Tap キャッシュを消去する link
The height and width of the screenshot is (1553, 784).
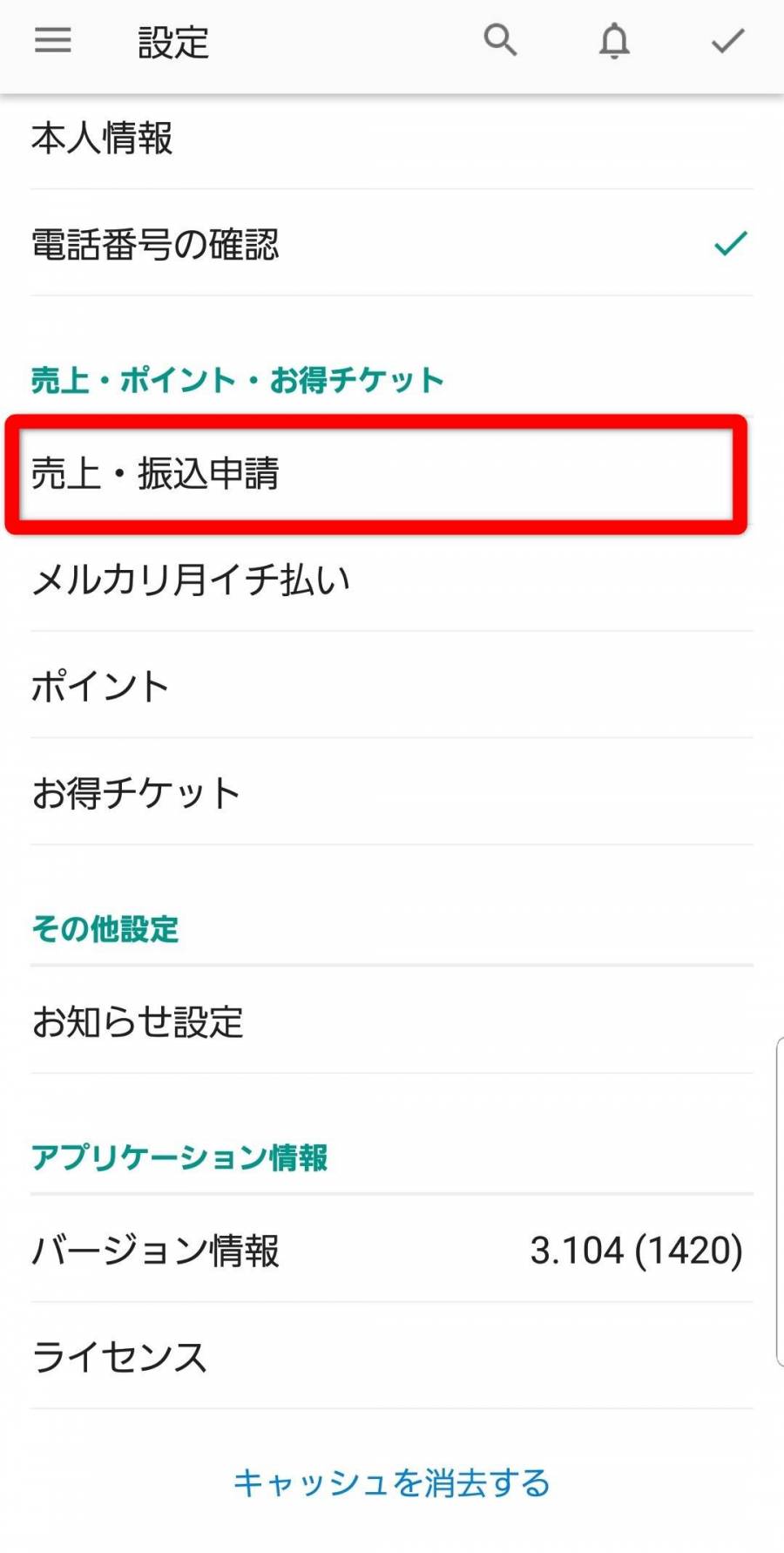[392, 1482]
